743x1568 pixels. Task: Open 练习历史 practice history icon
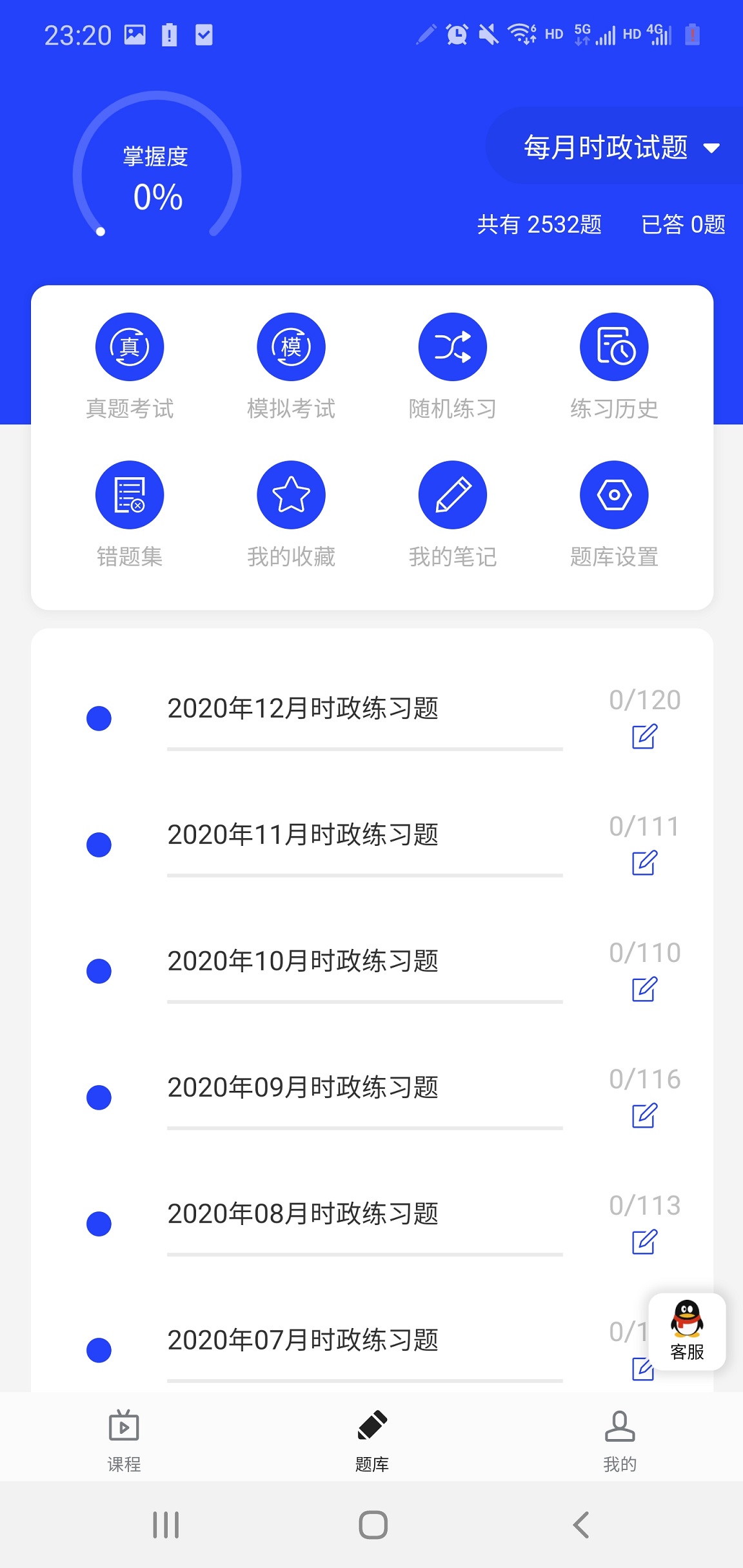(614, 346)
